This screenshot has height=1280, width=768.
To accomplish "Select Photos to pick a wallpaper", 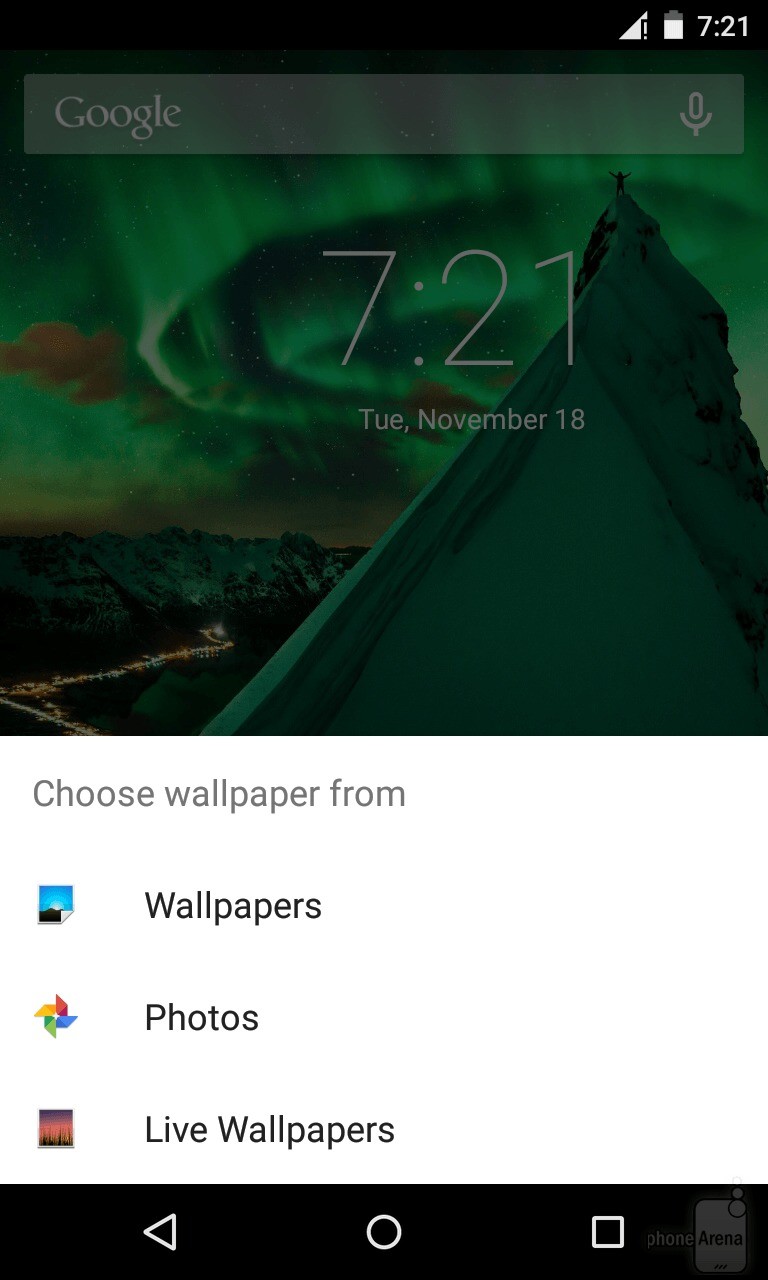I will 201,1018.
